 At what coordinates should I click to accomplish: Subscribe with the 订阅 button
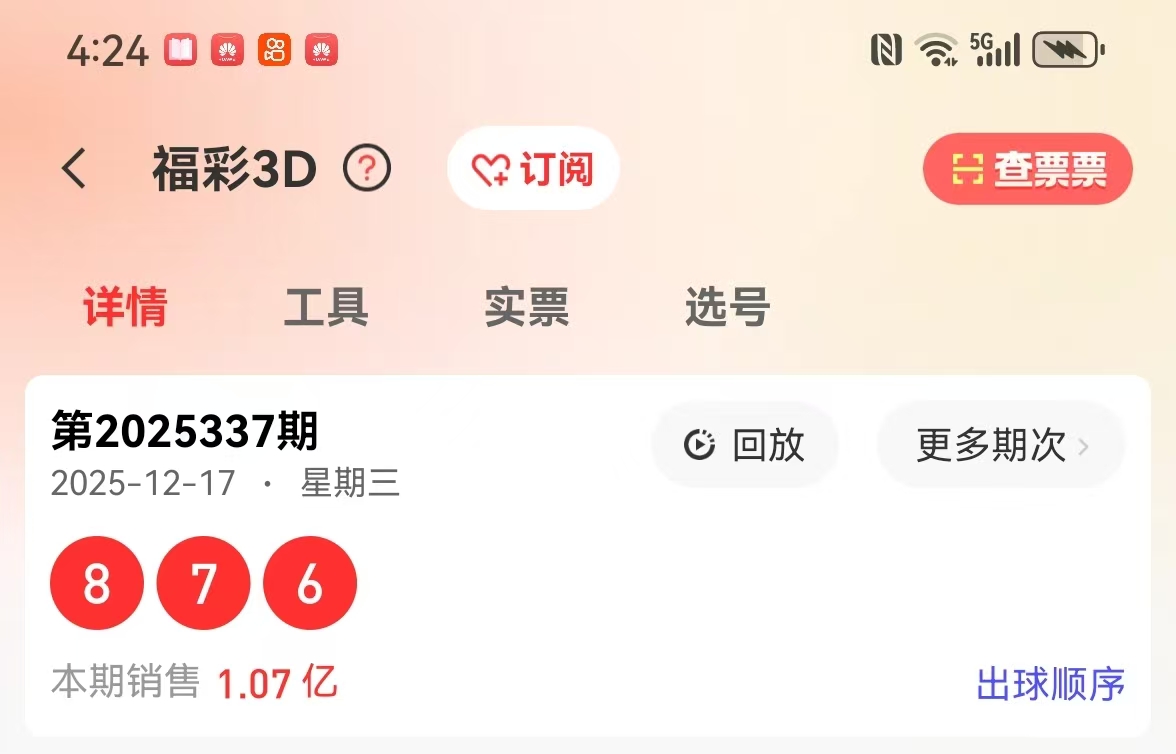coord(533,169)
